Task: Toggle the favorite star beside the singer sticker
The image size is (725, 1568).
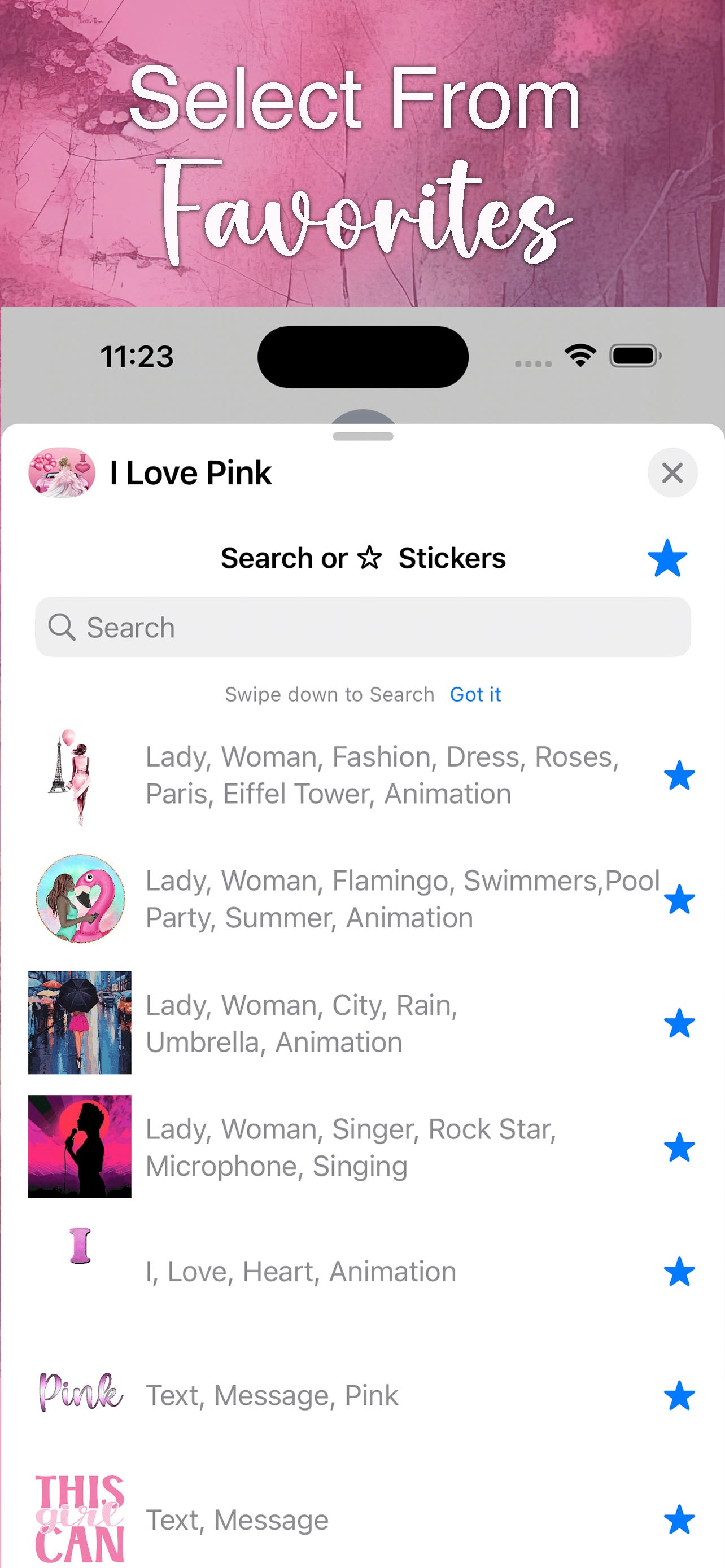Action: click(x=680, y=1146)
